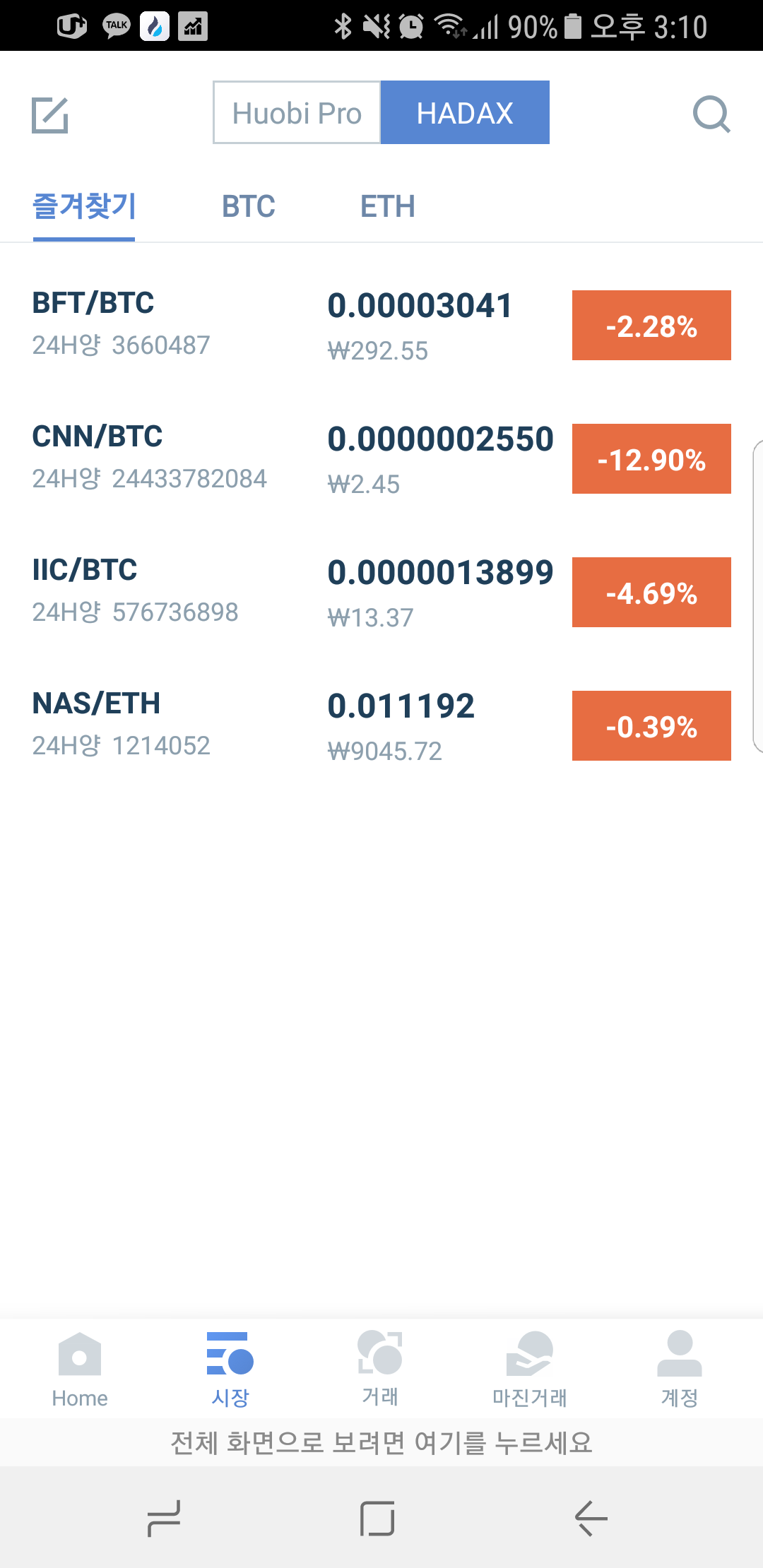Open the IIC/BTC trading pair

[283, 592]
